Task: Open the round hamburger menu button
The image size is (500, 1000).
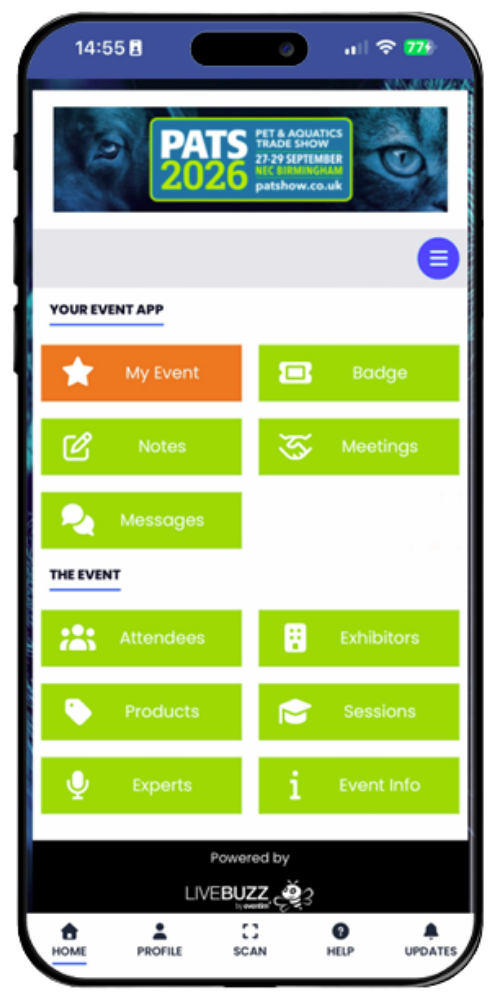Action: (438, 258)
